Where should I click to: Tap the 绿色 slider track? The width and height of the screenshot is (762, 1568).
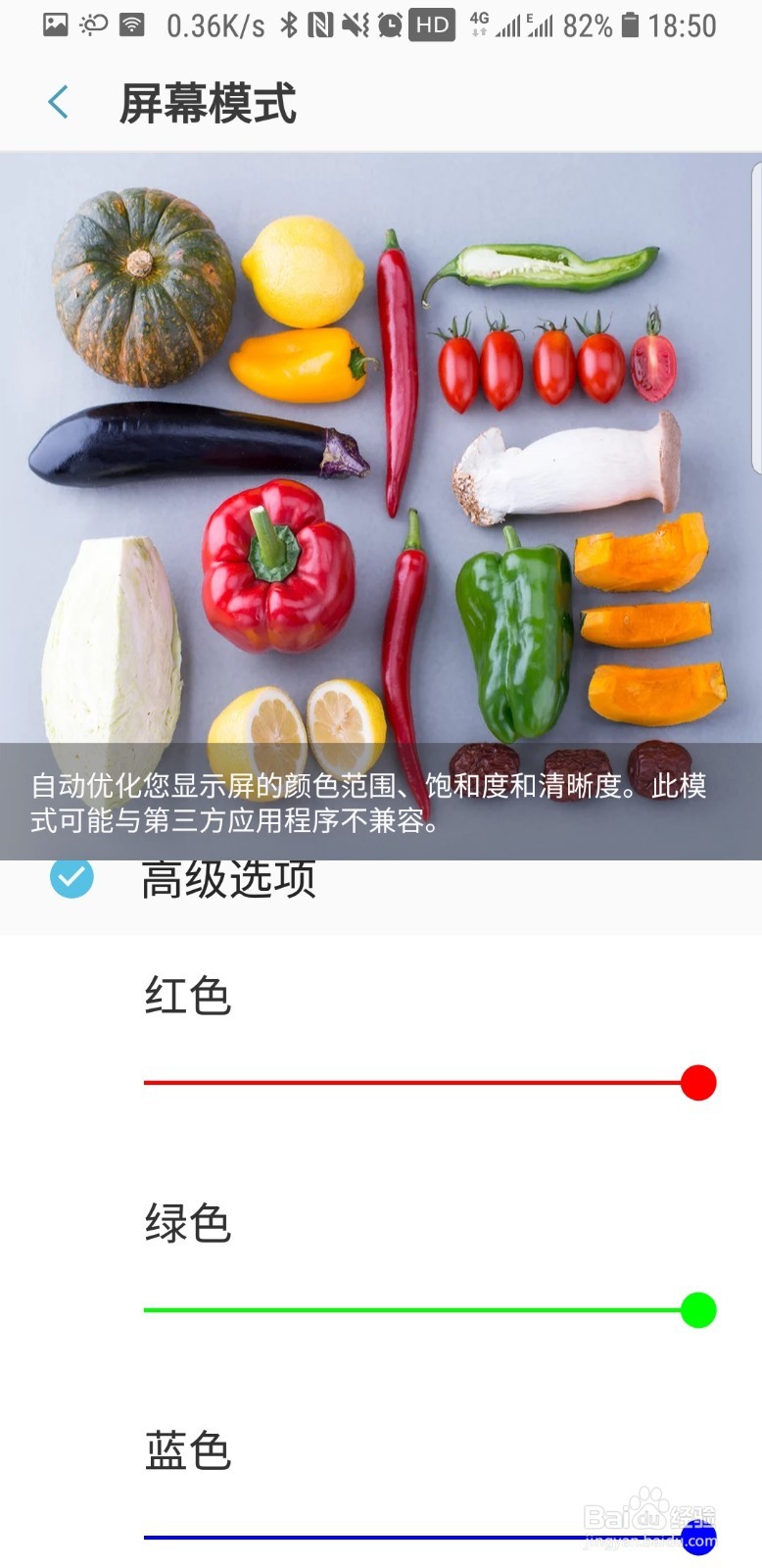coord(421,1310)
